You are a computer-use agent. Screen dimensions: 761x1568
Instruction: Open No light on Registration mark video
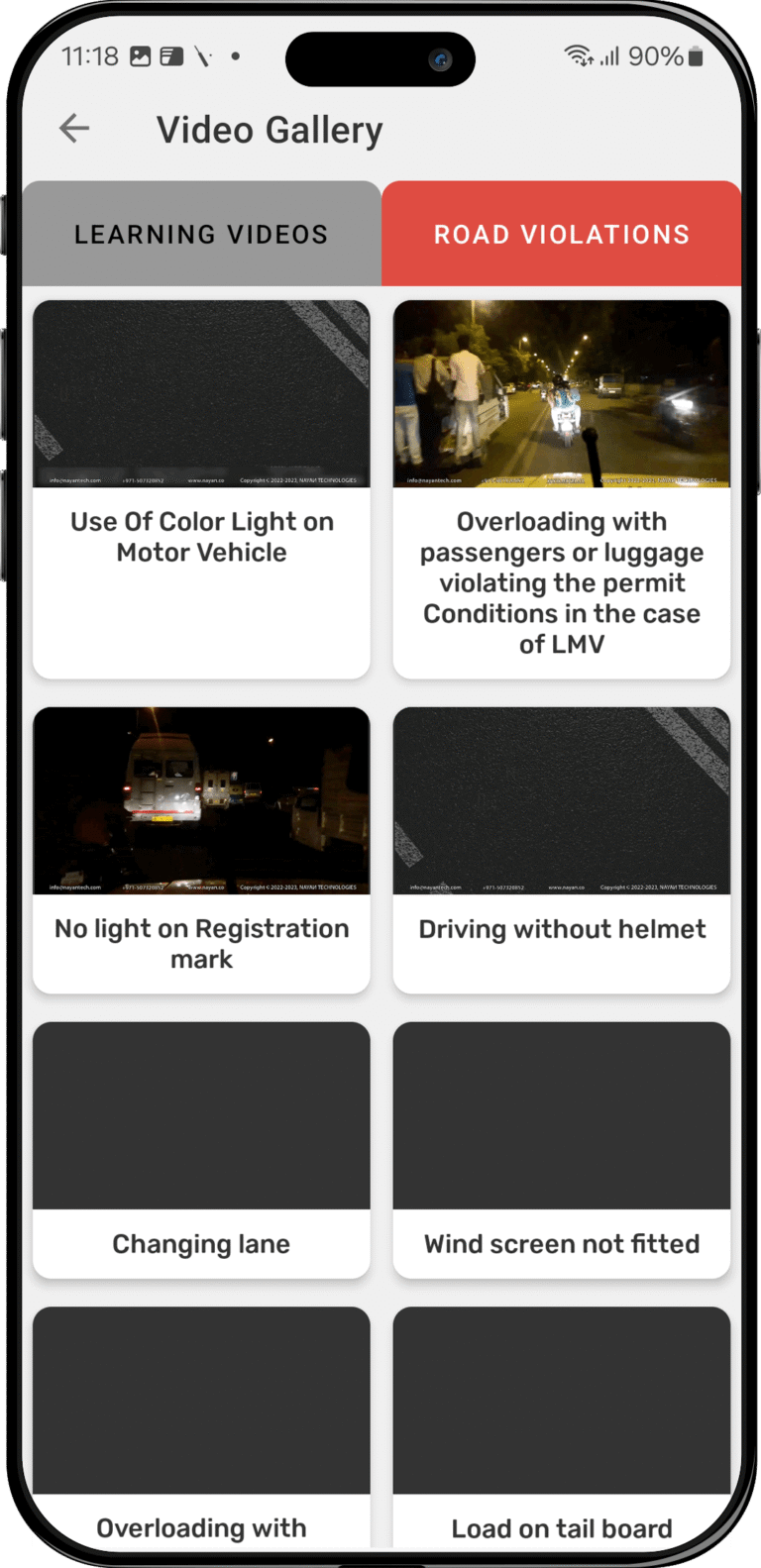pos(201,800)
